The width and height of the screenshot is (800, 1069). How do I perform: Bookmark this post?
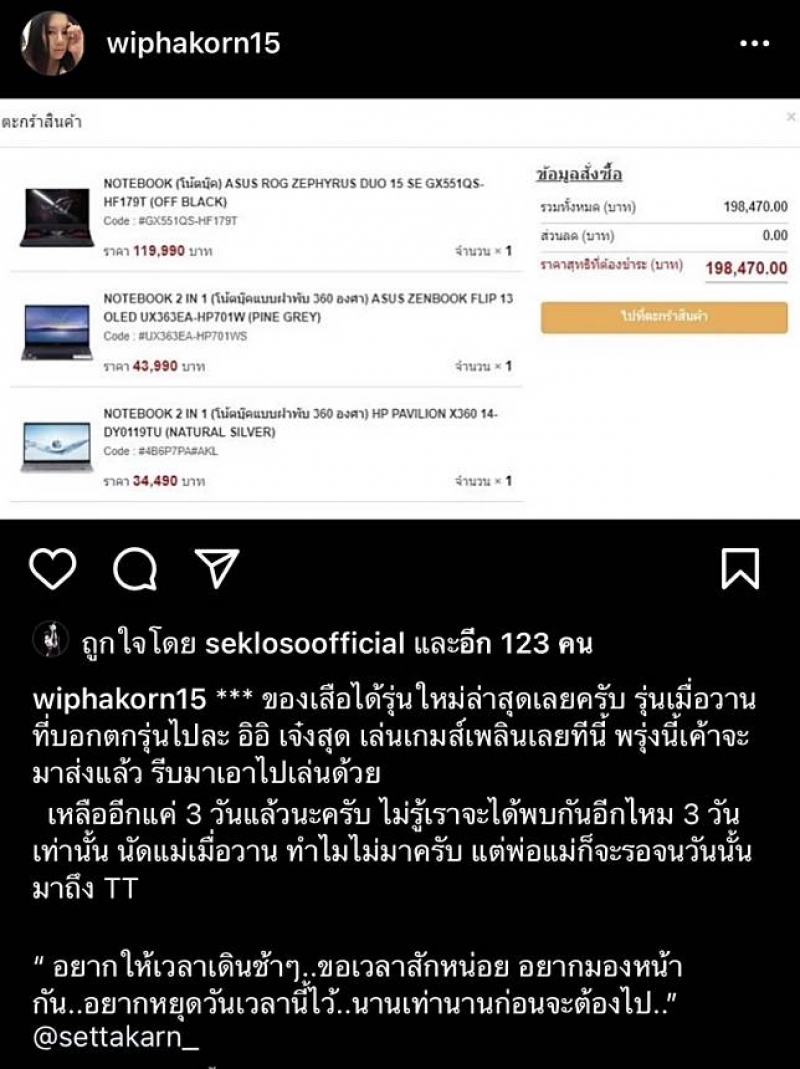(x=740, y=568)
